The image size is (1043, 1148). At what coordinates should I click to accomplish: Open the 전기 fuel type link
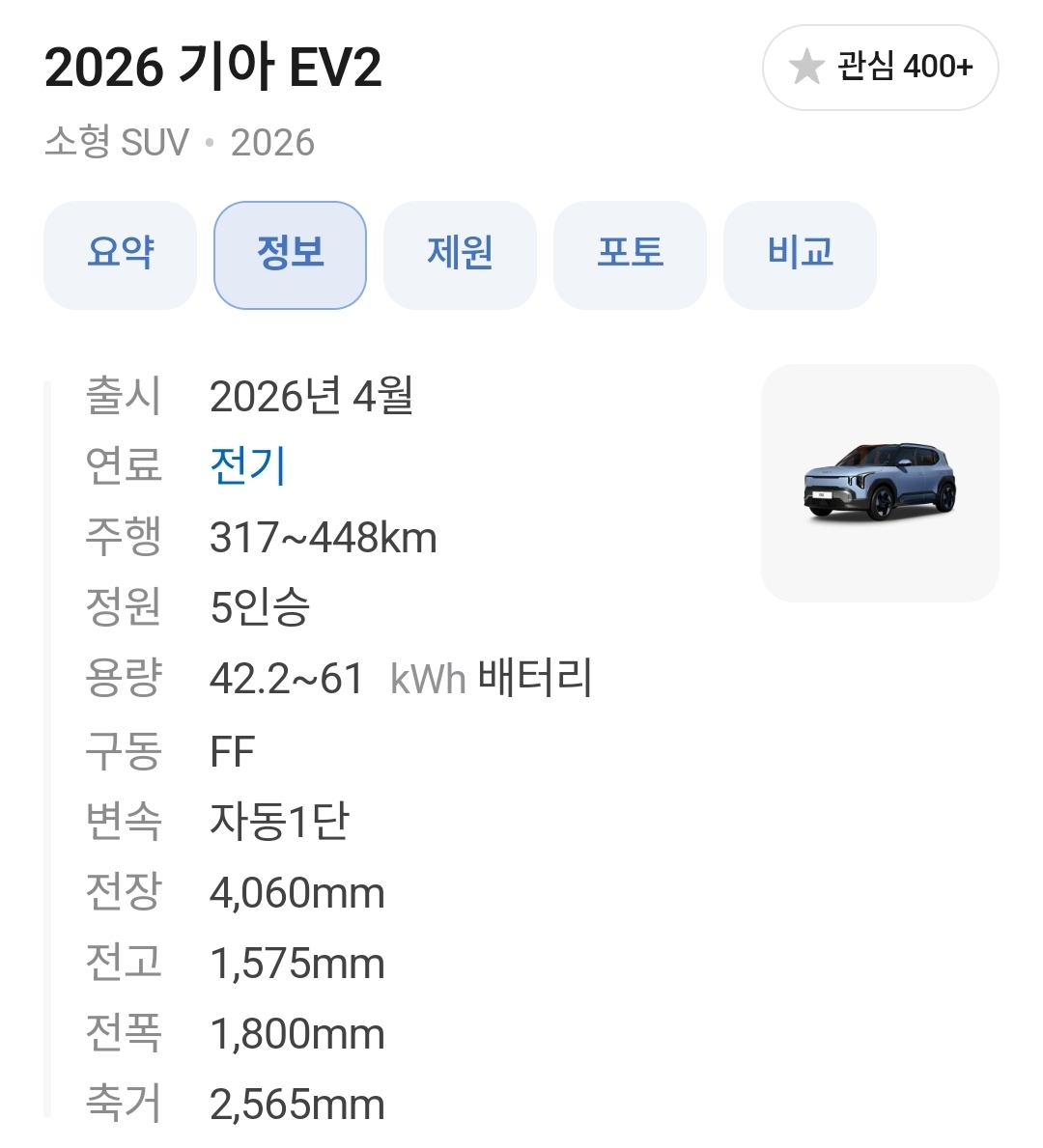coord(247,465)
